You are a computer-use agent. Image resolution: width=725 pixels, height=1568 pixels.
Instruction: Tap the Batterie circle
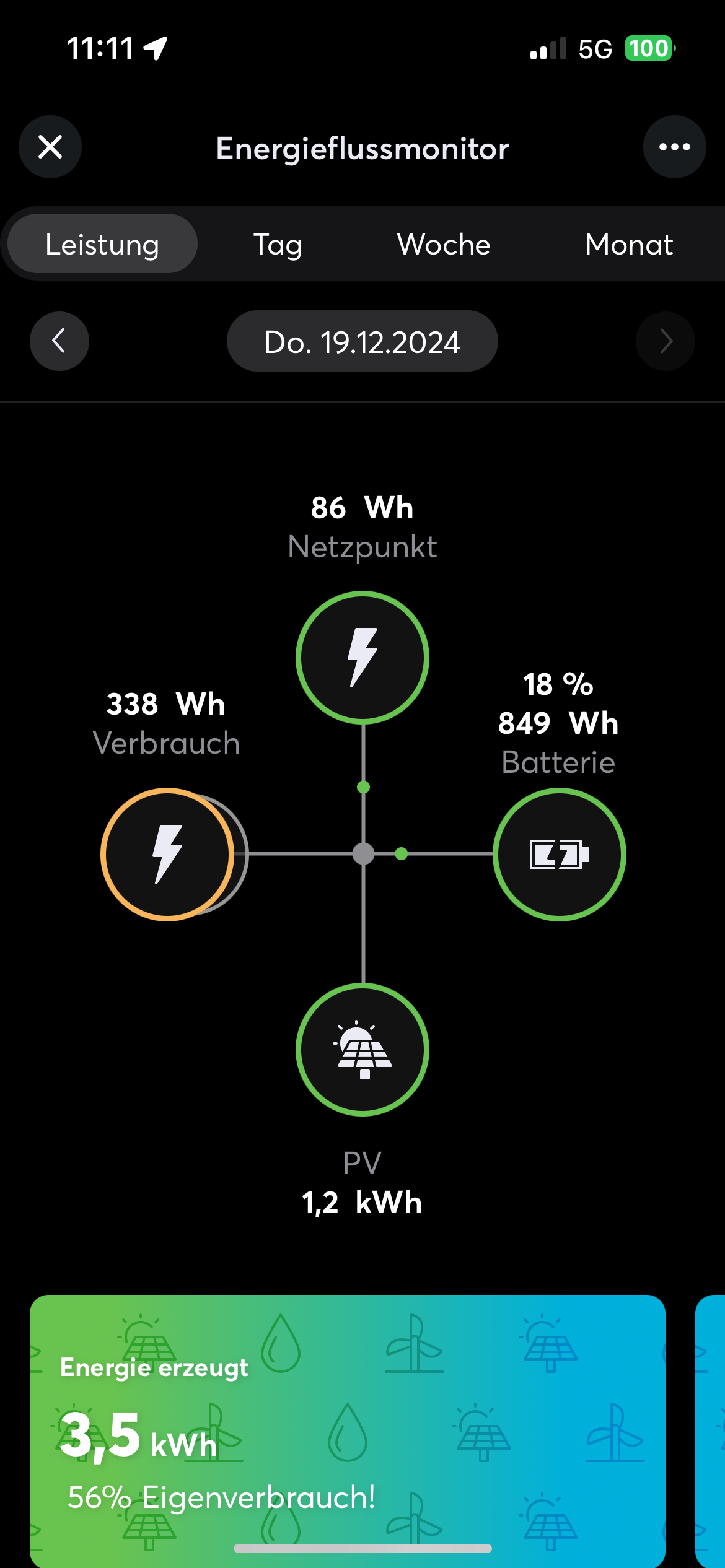[559, 854]
